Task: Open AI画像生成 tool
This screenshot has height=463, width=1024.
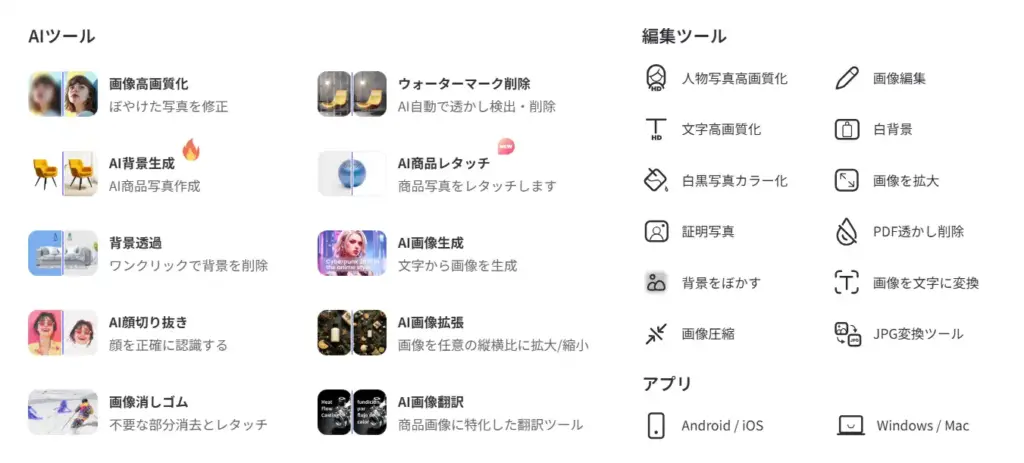Action: point(430,243)
